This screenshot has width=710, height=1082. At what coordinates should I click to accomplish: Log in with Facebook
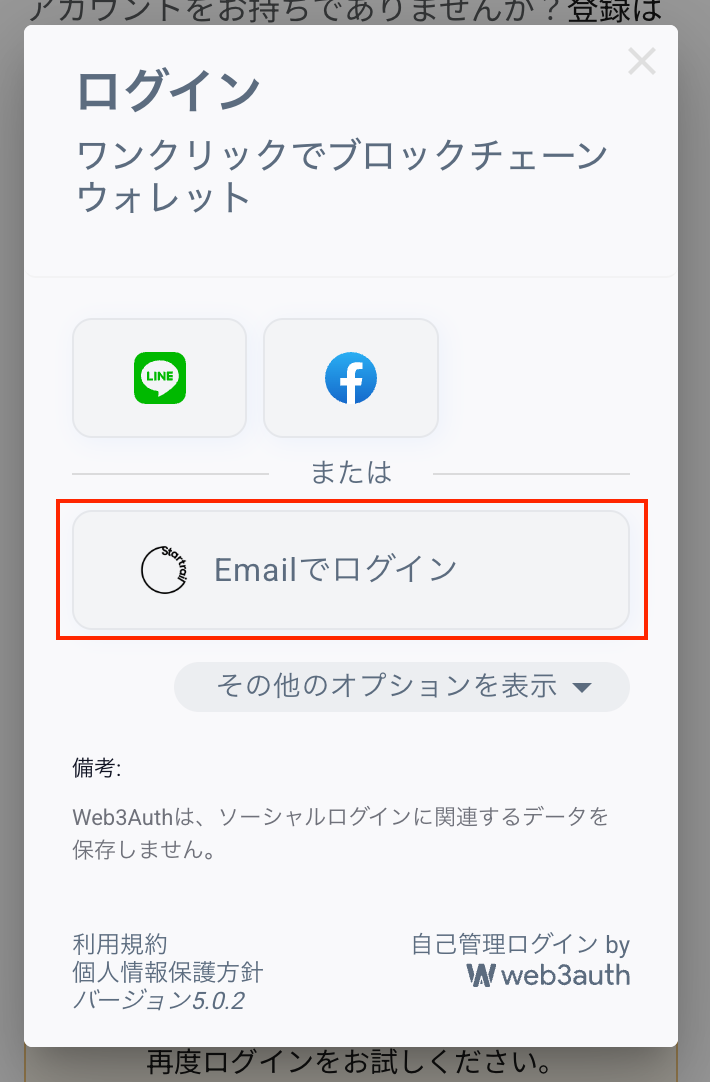351,378
